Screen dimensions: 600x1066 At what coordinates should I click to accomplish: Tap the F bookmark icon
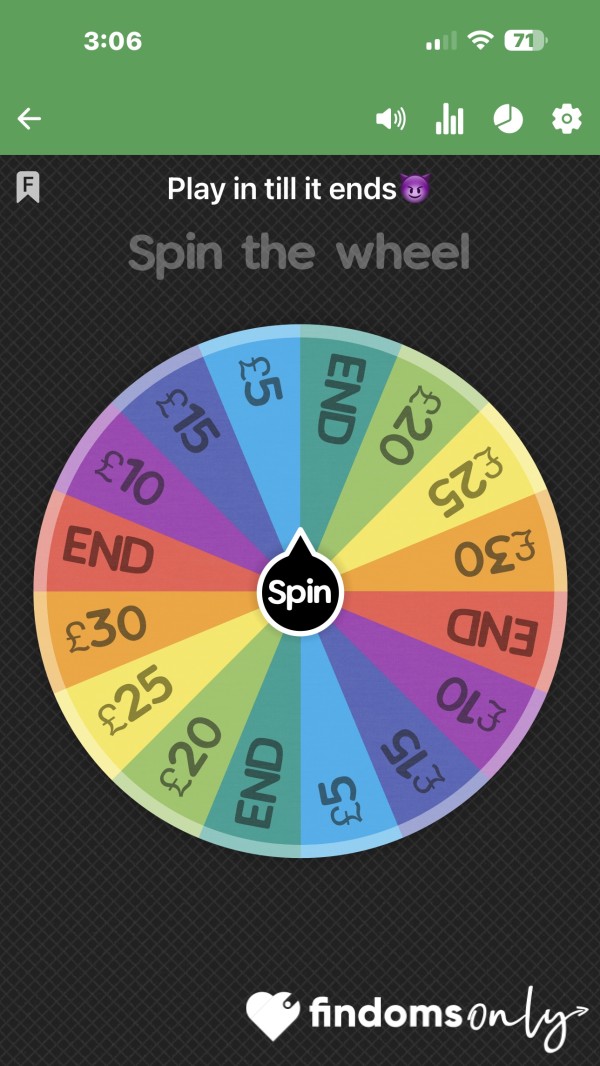point(28,187)
